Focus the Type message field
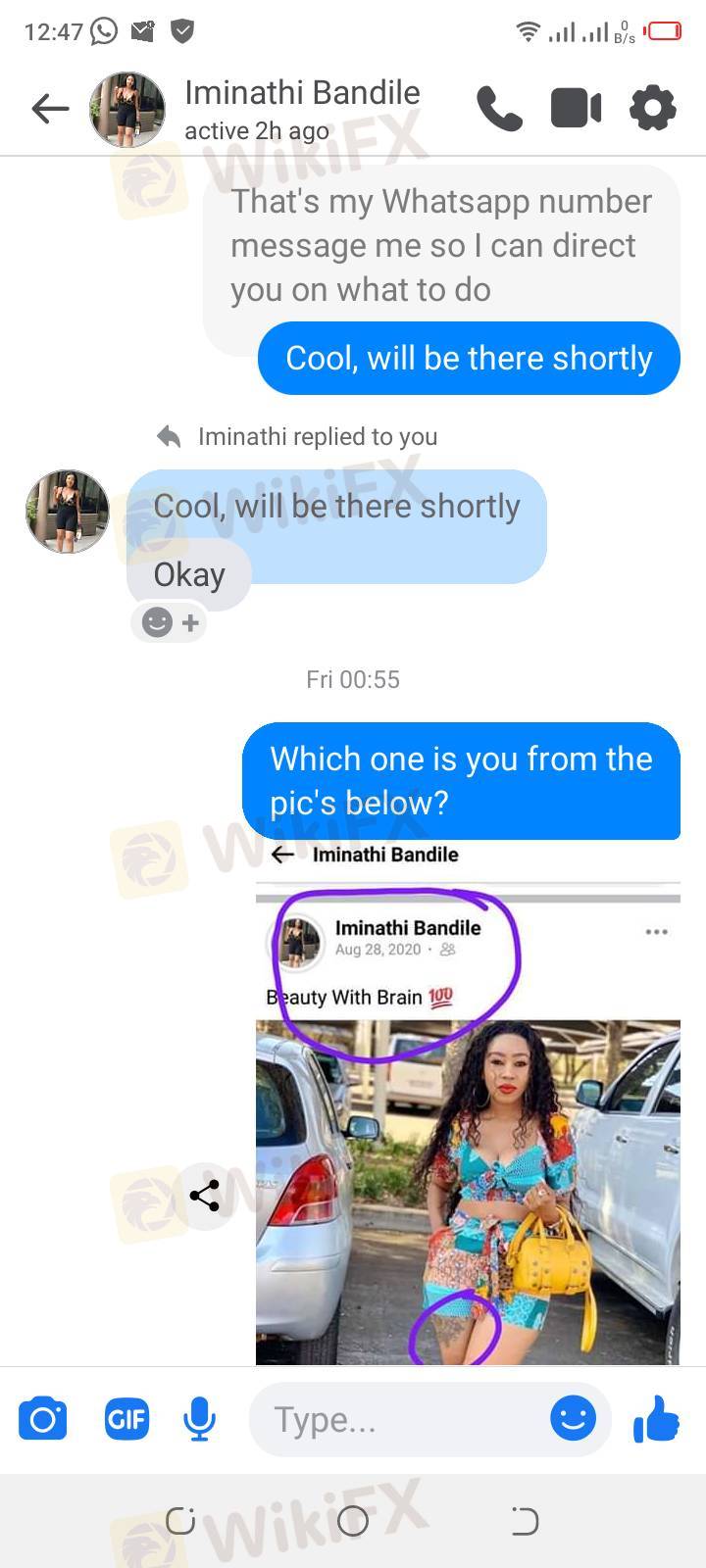 (x=392, y=1419)
